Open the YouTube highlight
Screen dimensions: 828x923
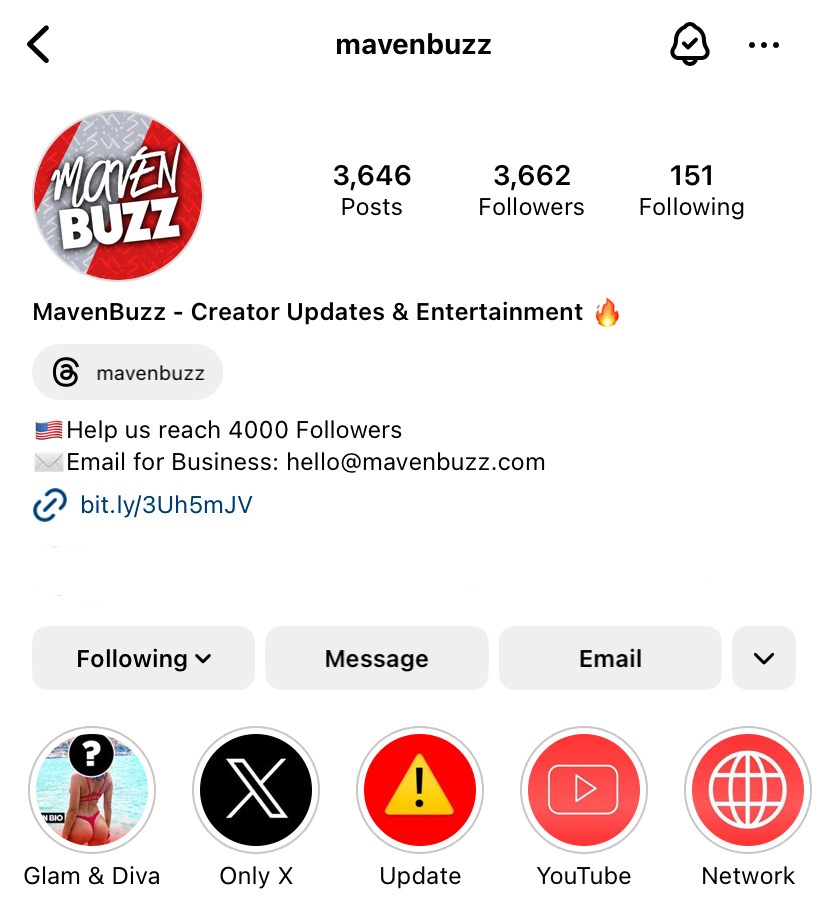coord(584,790)
